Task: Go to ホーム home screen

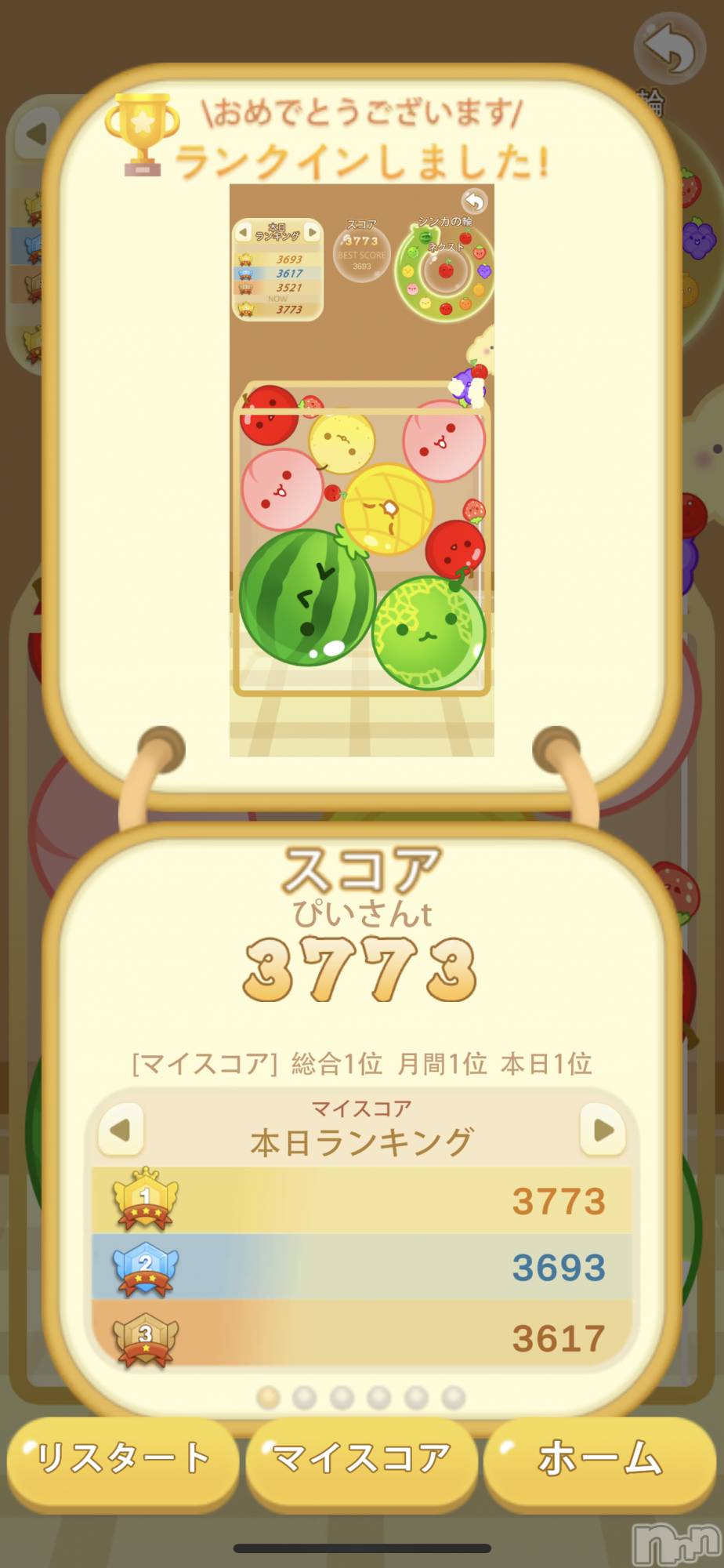Action: pos(600,1458)
